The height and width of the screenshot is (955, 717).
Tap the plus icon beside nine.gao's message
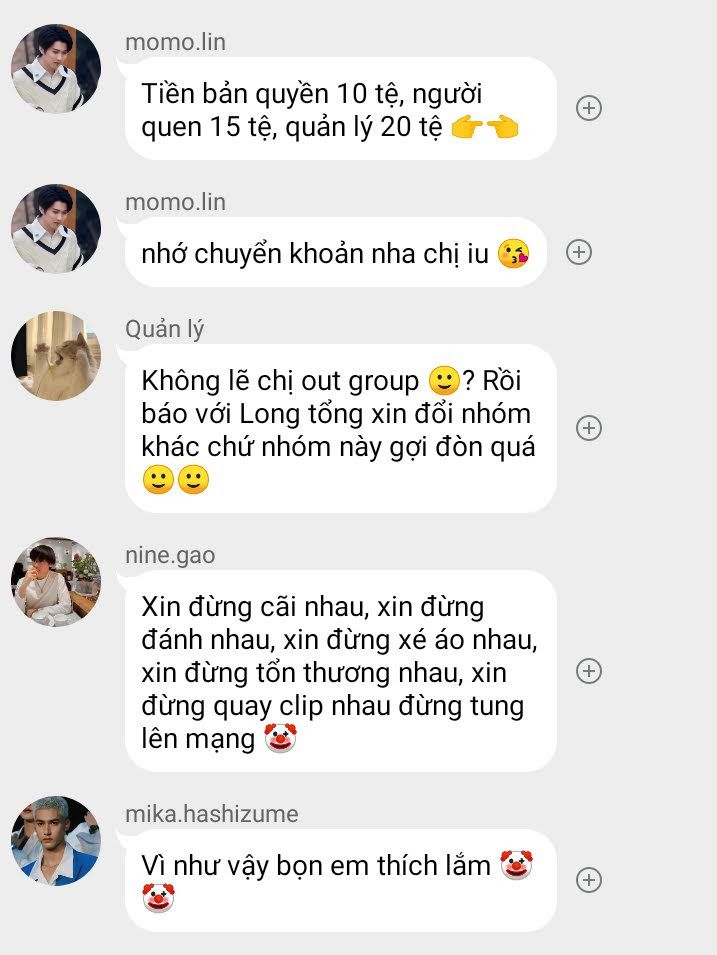[x=589, y=670]
